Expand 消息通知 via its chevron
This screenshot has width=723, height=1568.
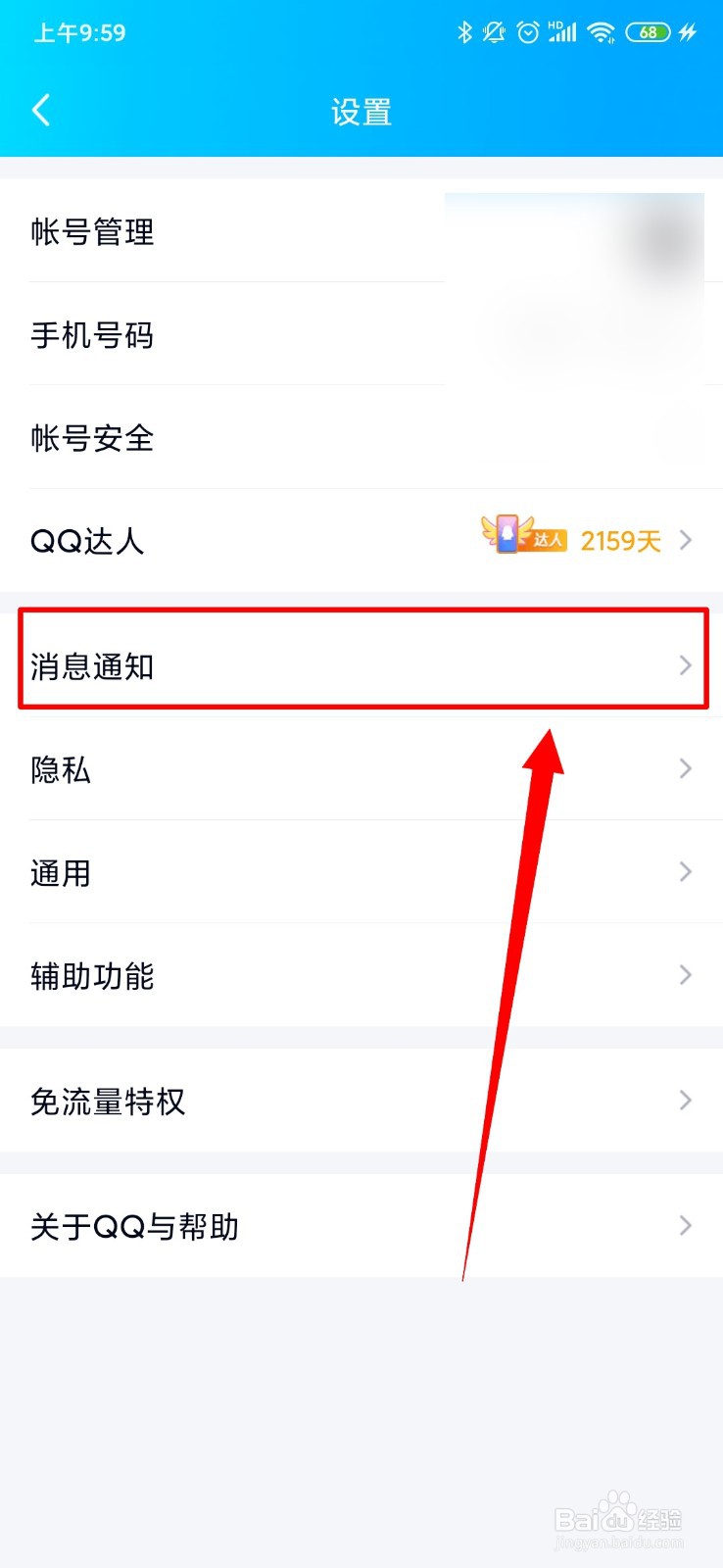[x=685, y=665]
